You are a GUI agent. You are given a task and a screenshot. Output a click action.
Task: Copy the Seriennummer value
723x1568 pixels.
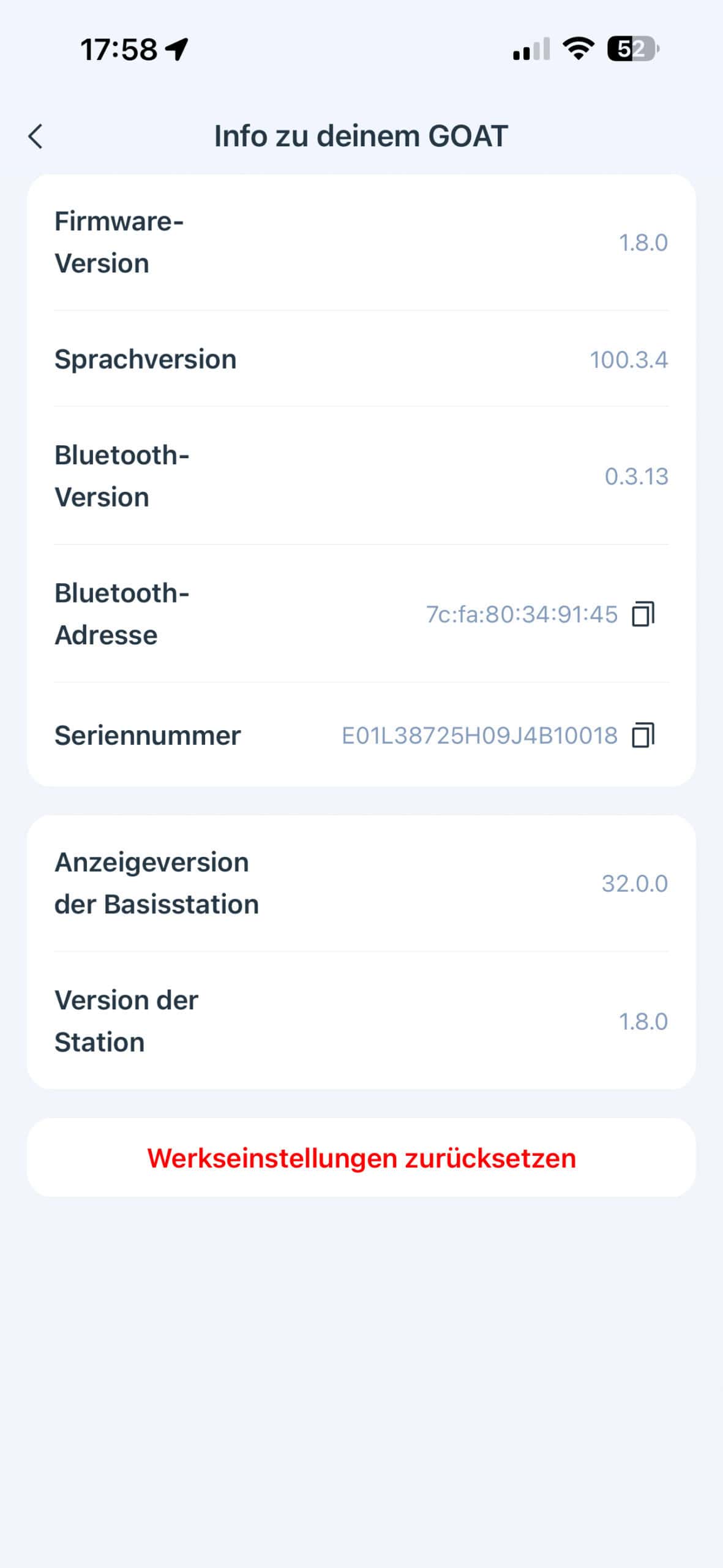[x=643, y=735]
